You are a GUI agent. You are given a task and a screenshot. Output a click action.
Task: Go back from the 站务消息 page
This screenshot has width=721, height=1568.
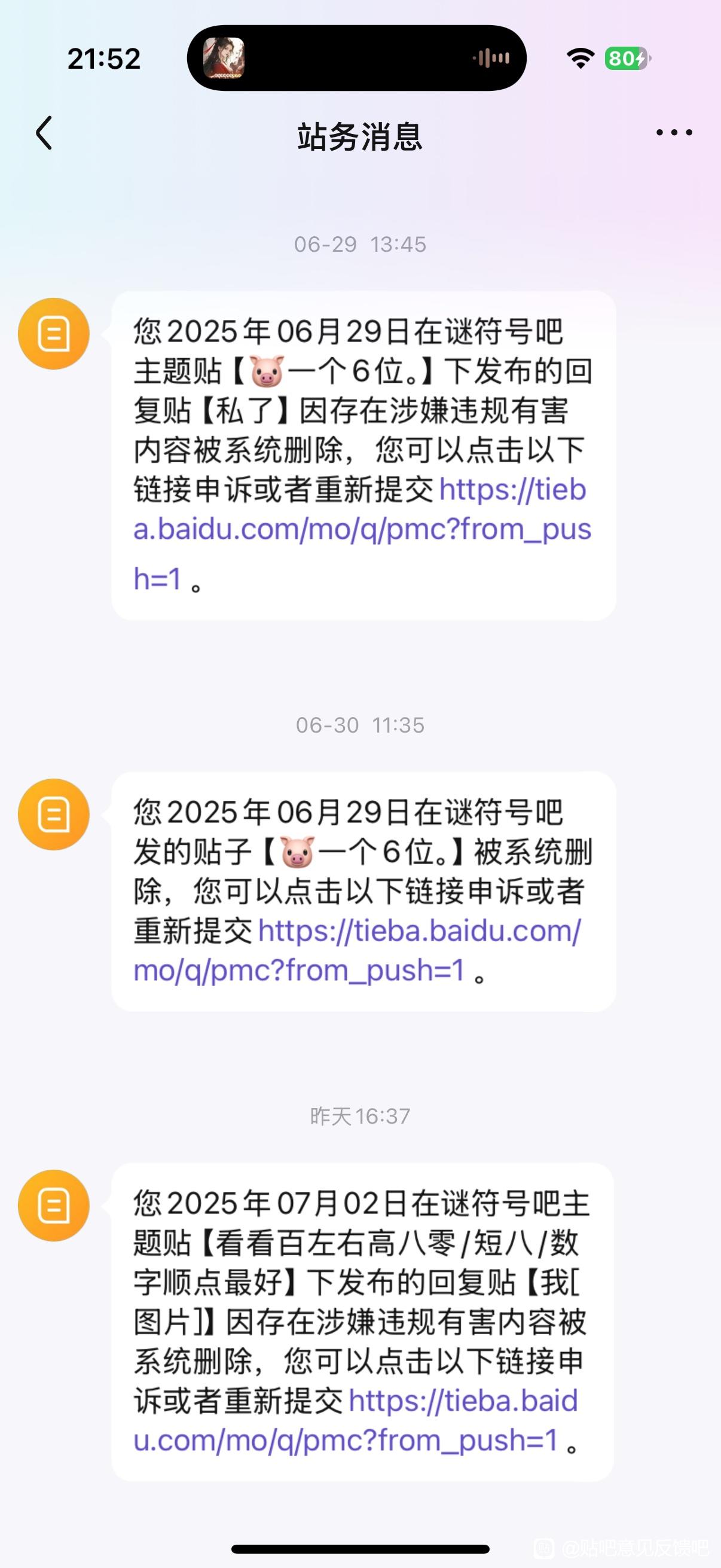click(44, 133)
